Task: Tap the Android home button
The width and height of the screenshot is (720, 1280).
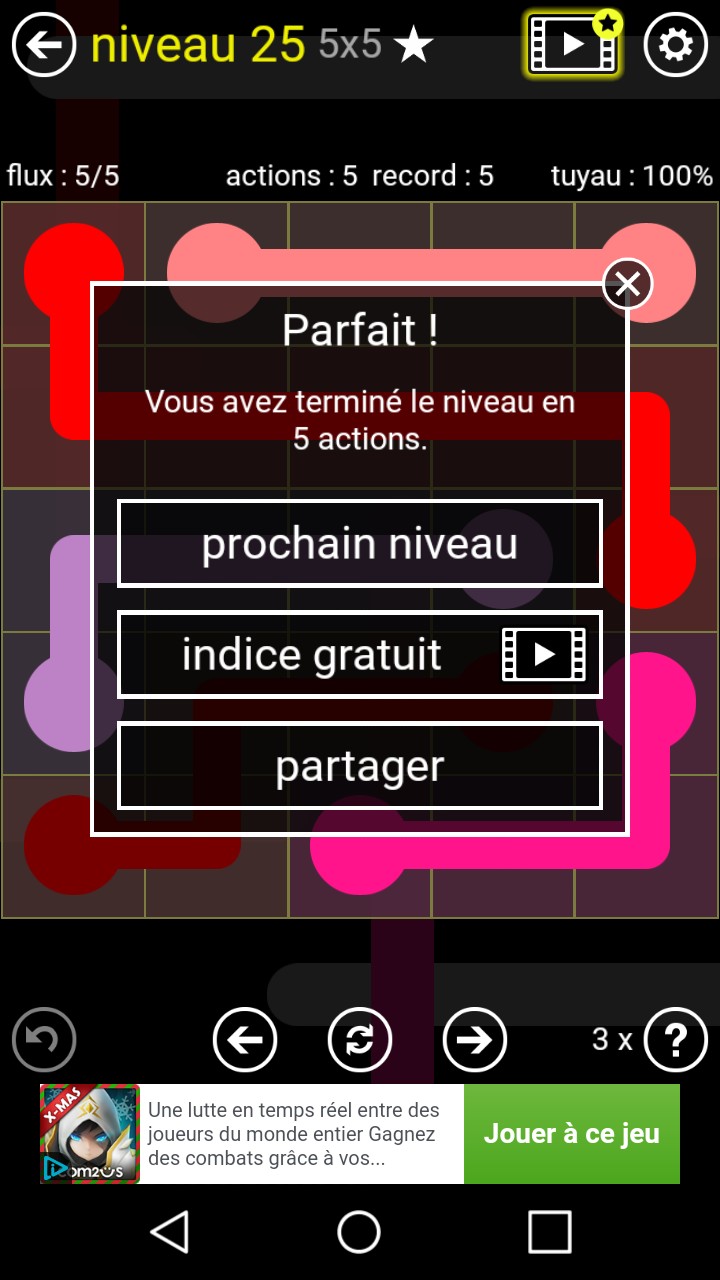Action: [x=359, y=1232]
